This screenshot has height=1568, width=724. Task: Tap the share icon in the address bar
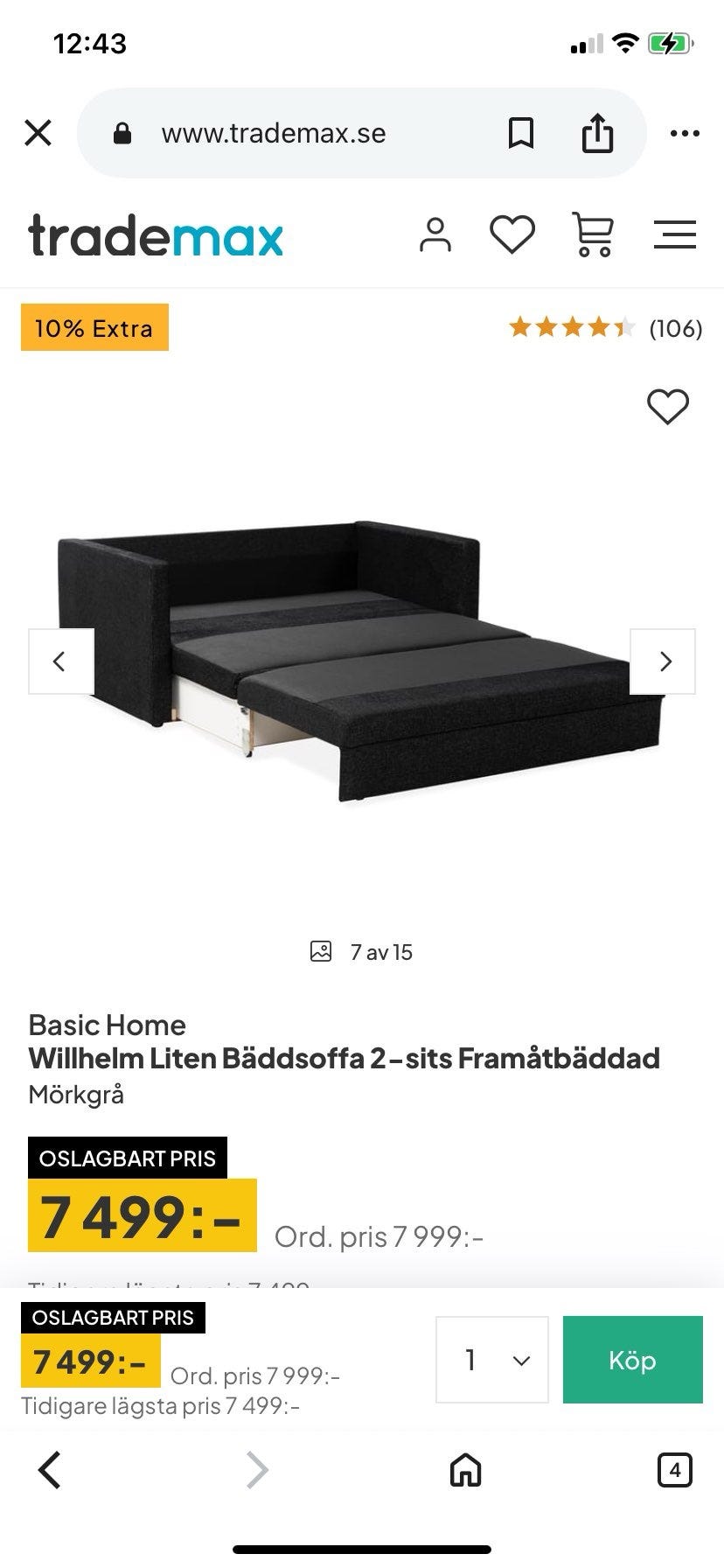(598, 132)
